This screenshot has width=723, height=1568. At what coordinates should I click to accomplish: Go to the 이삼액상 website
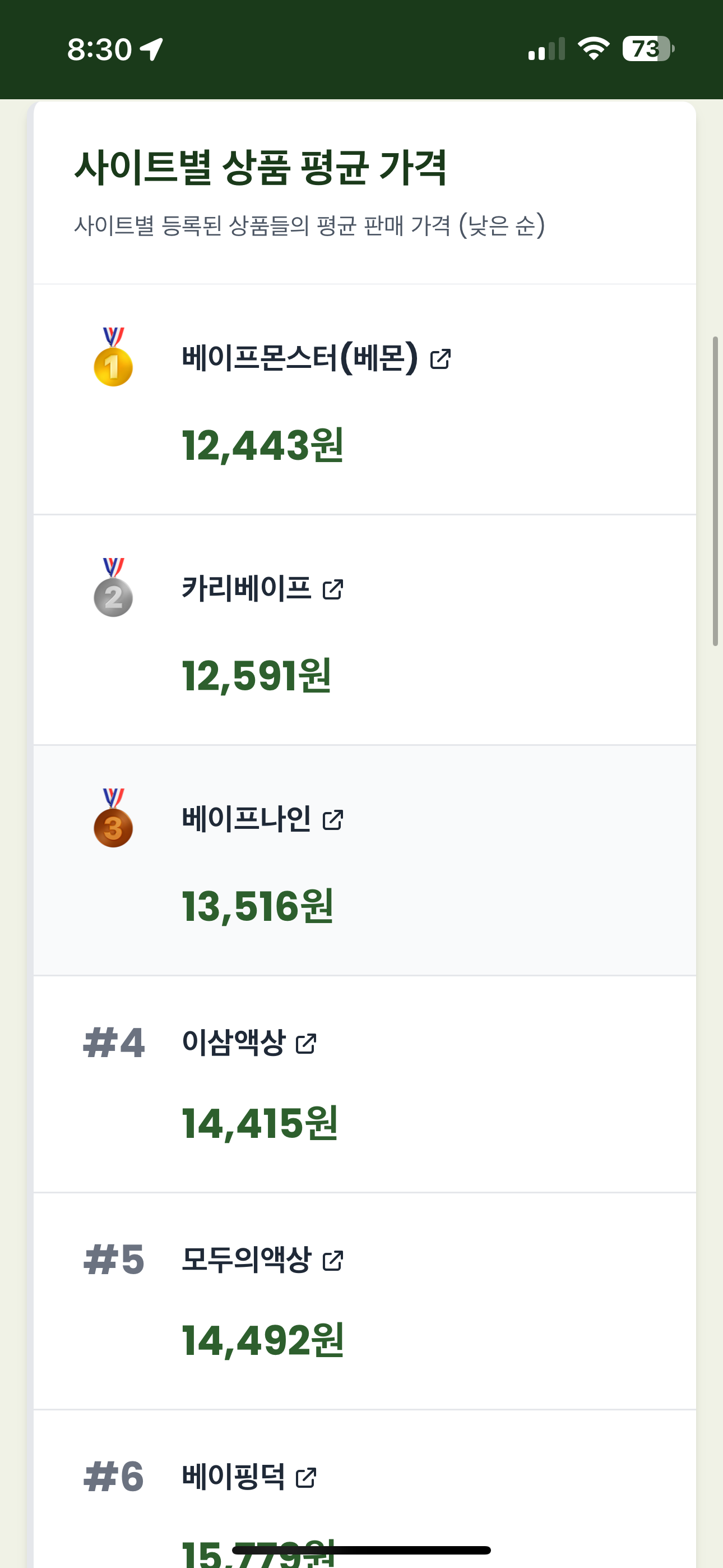click(x=249, y=1043)
